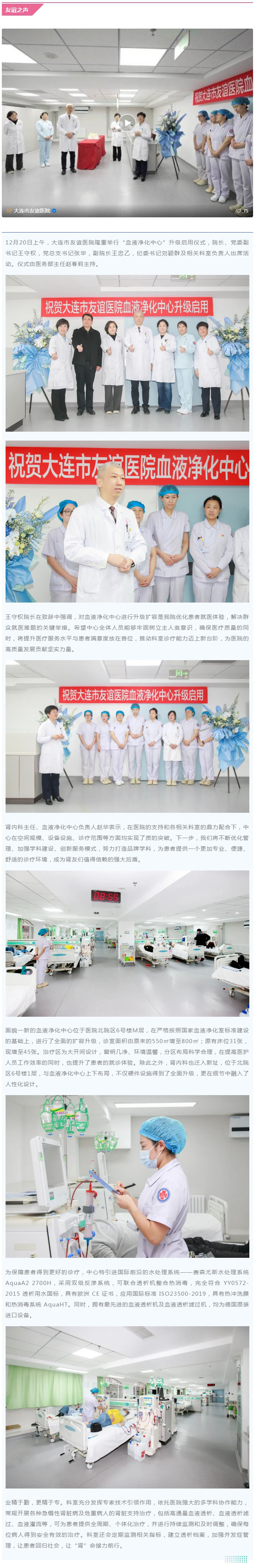Like the video via the heart icon
This screenshot has height=1568, width=256.
238,211
